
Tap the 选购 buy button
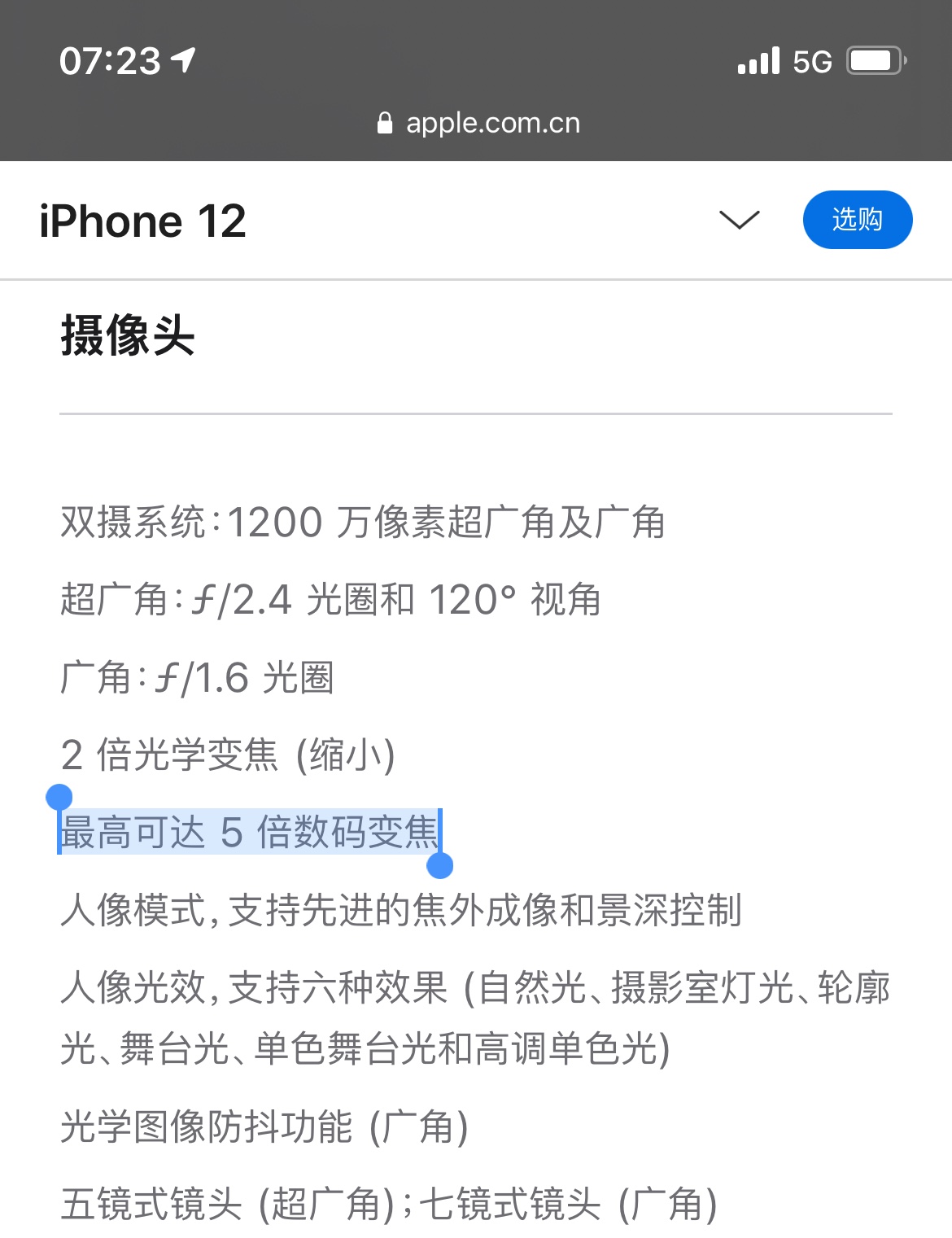pyautogui.click(x=857, y=220)
